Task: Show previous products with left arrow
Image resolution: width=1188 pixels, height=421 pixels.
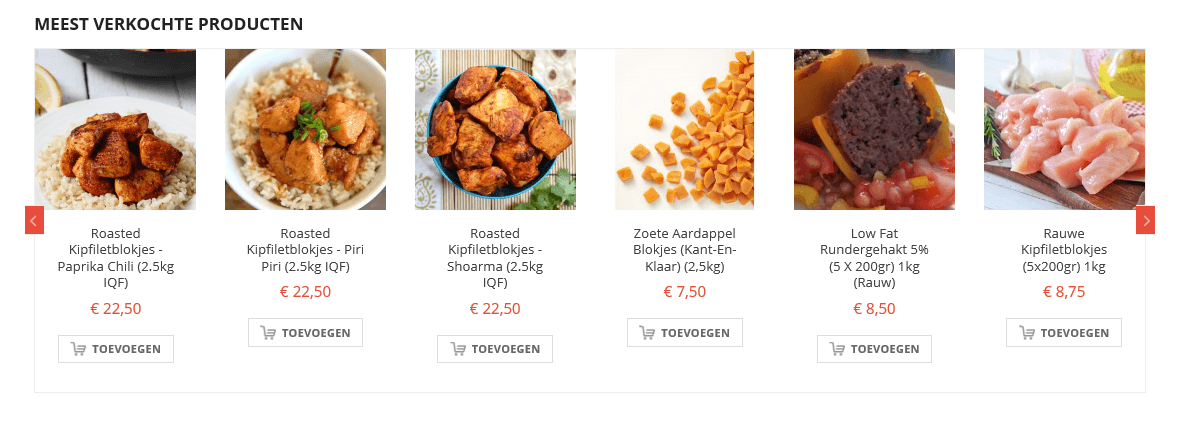Action: pyautogui.click(x=34, y=220)
